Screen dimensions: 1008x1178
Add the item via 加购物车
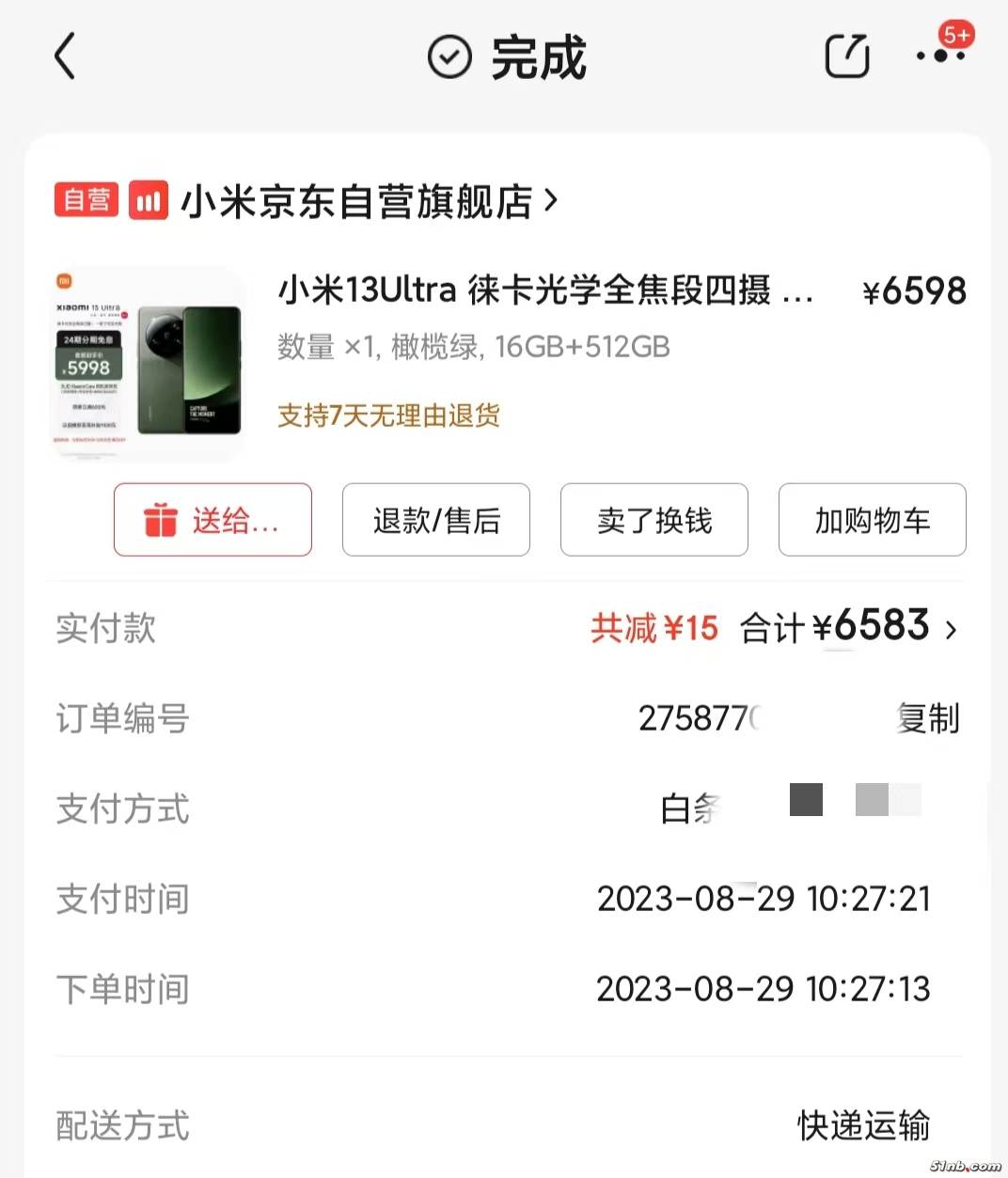(872, 520)
